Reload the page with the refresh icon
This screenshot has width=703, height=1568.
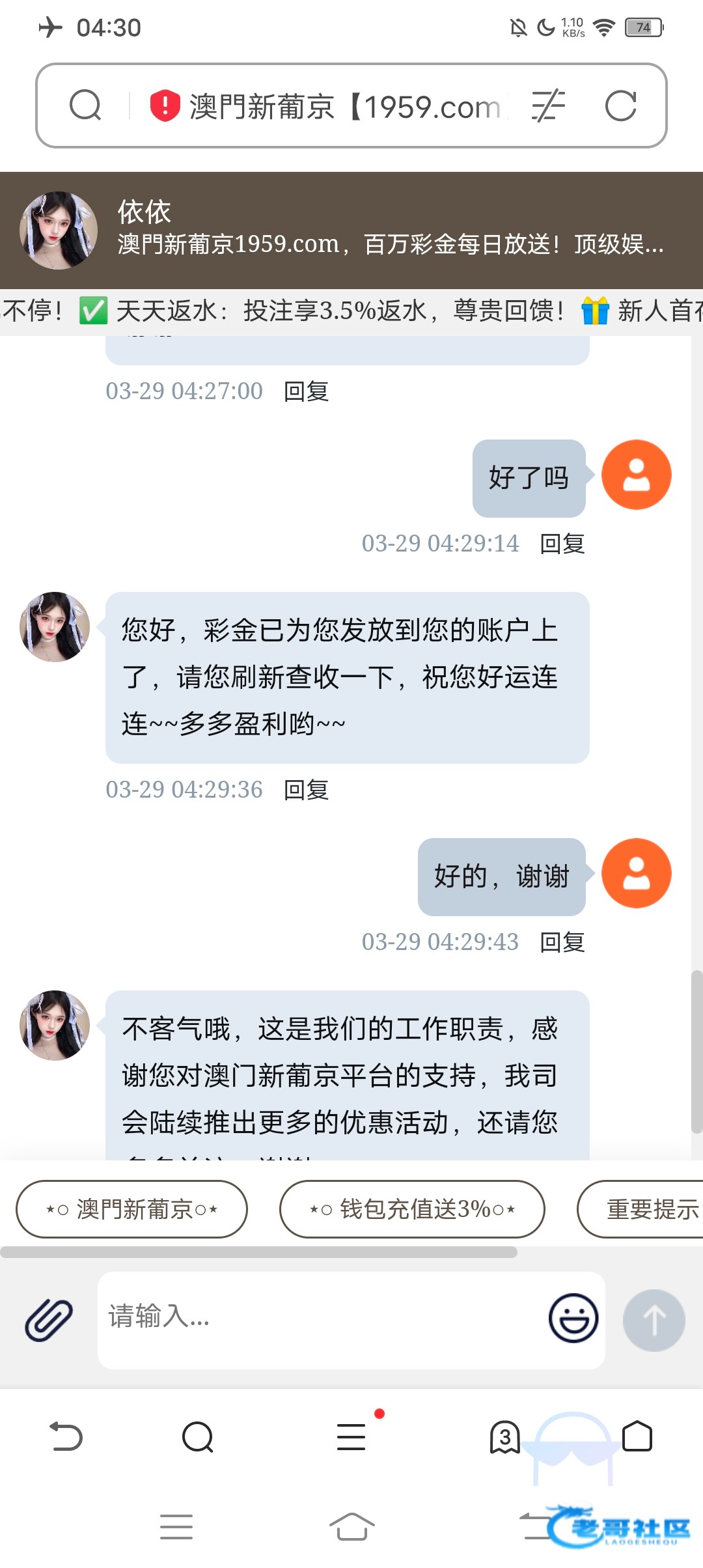coord(620,105)
